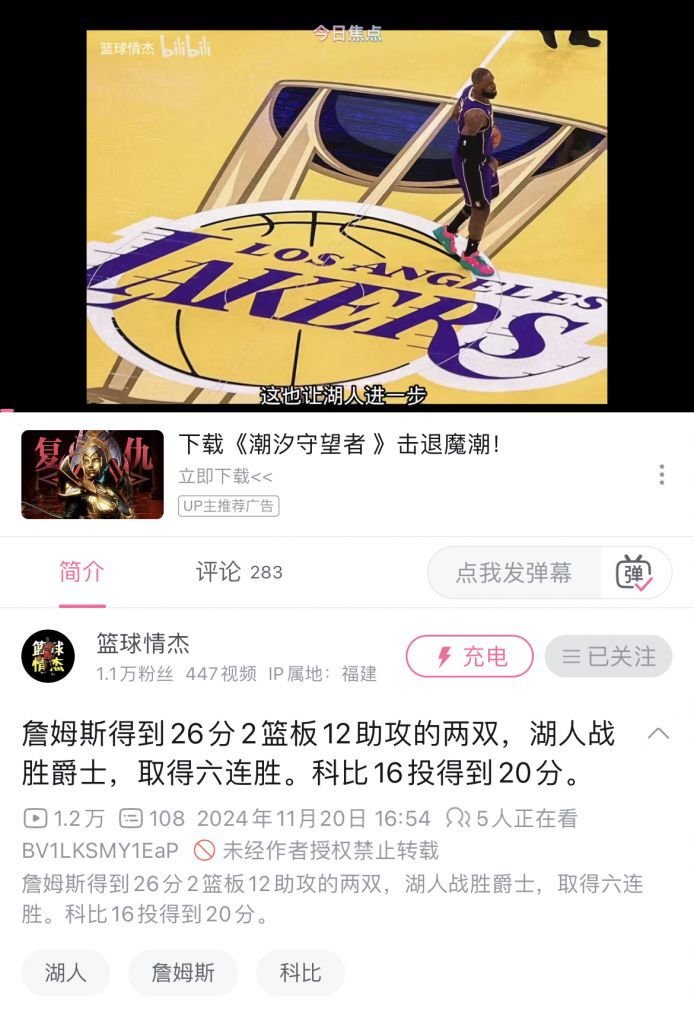This screenshot has width=694, height=1024.
Task: Tap the 已关注 following button
Action: [608, 656]
